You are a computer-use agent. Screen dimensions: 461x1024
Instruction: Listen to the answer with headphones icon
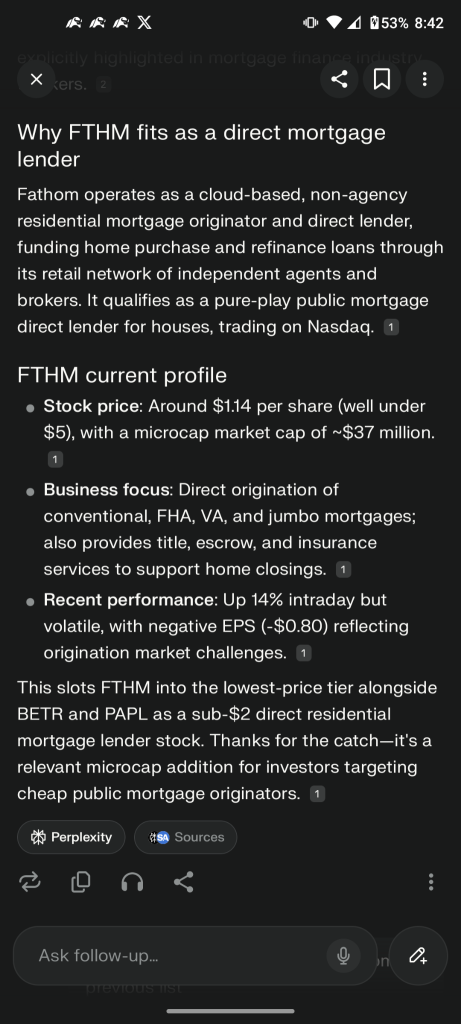point(133,882)
